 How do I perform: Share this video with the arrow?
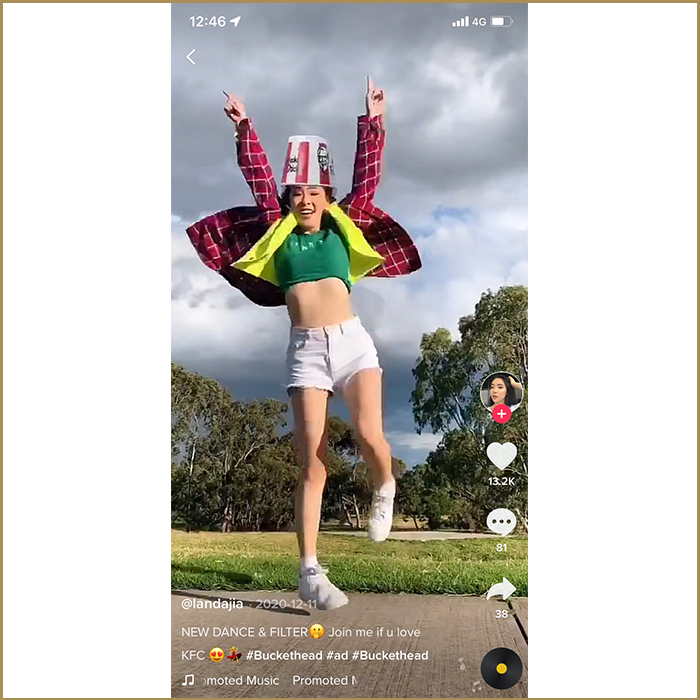pos(501,590)
